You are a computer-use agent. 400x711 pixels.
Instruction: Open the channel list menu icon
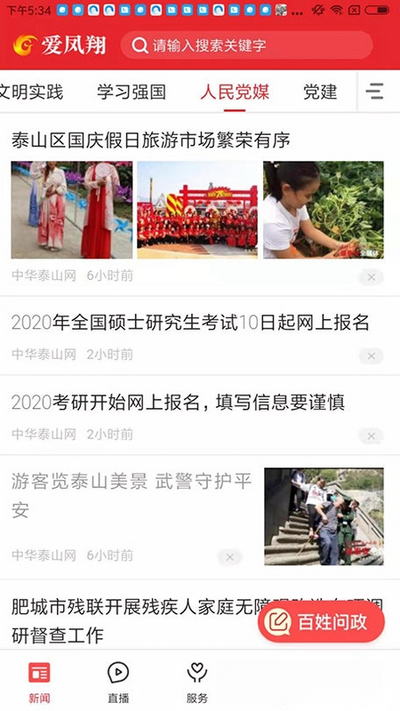pyautogui.click(x=375, y=92)
